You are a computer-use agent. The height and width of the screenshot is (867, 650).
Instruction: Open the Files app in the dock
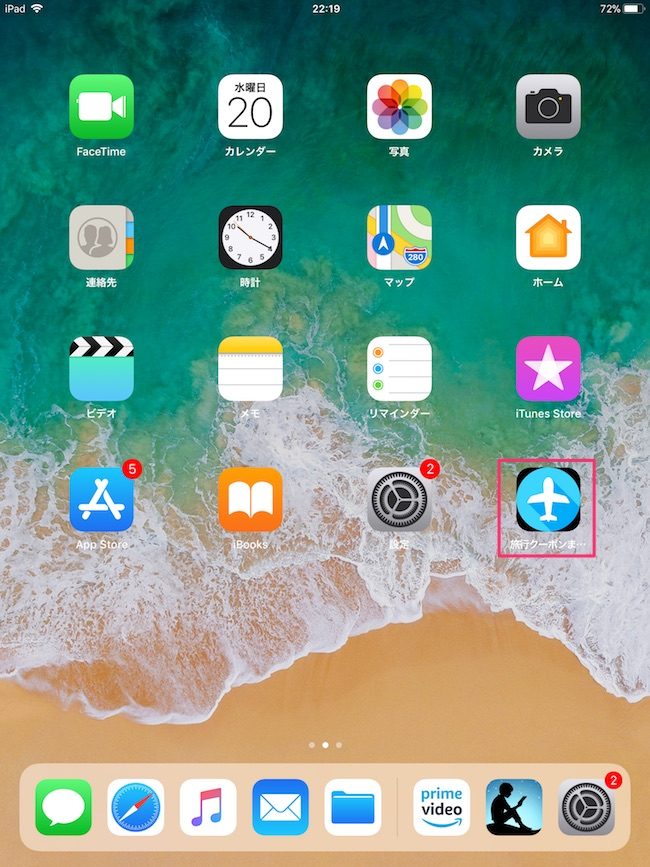pos(353,807)
